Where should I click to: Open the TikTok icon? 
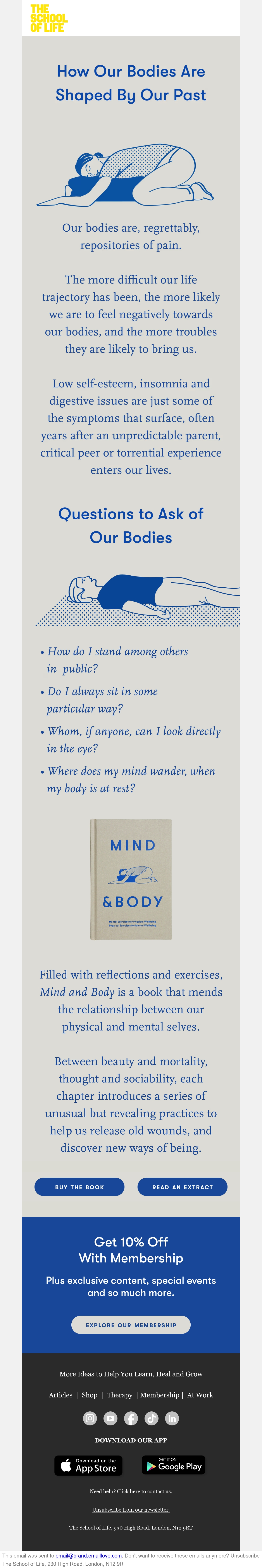151,1418
